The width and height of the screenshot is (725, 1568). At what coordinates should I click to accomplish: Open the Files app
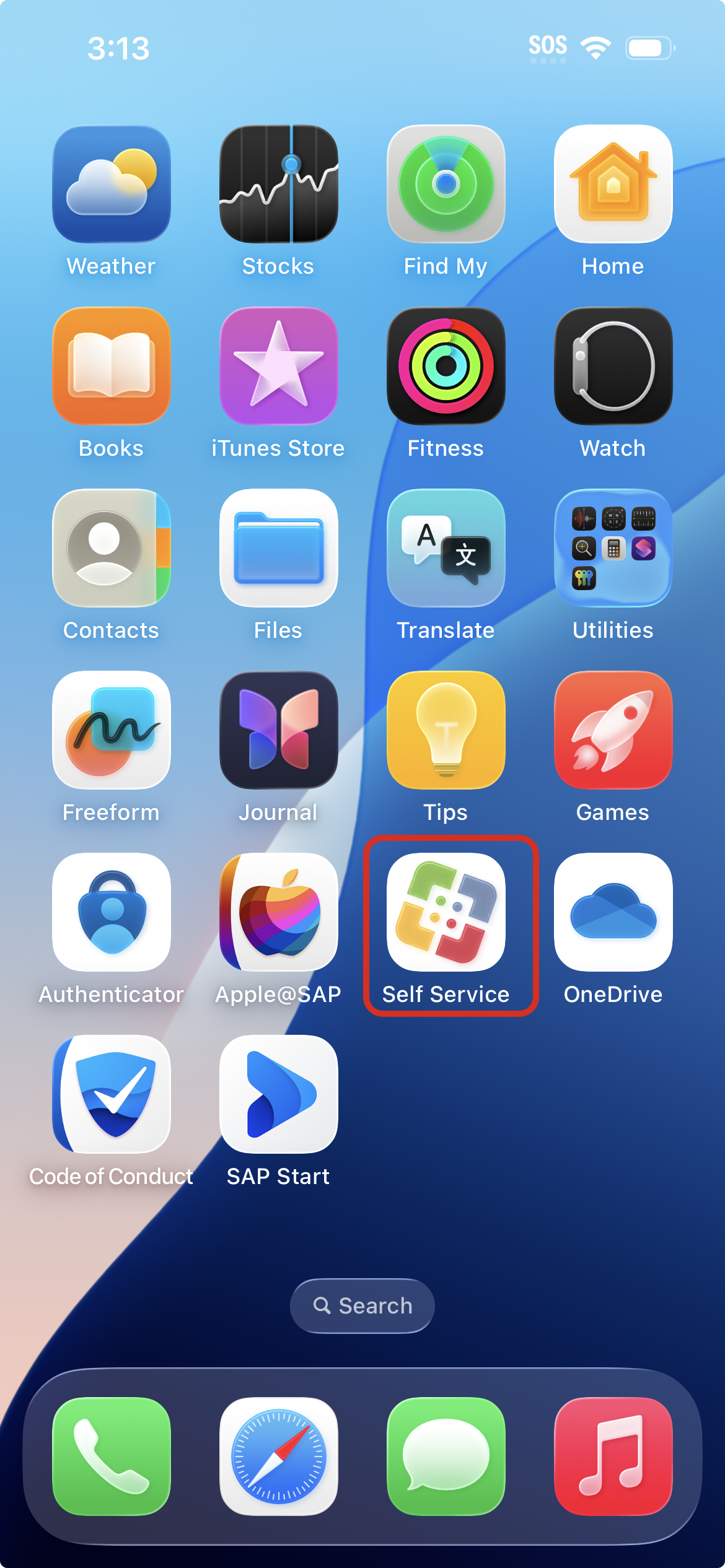coord(279,548)
